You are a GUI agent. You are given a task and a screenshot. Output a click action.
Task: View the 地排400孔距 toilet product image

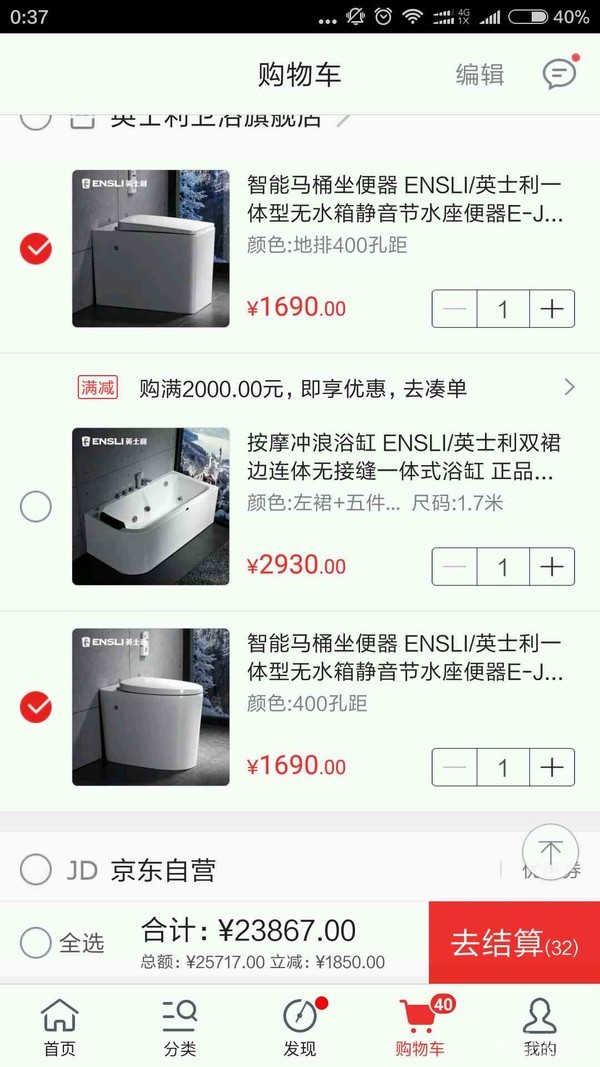151,248
